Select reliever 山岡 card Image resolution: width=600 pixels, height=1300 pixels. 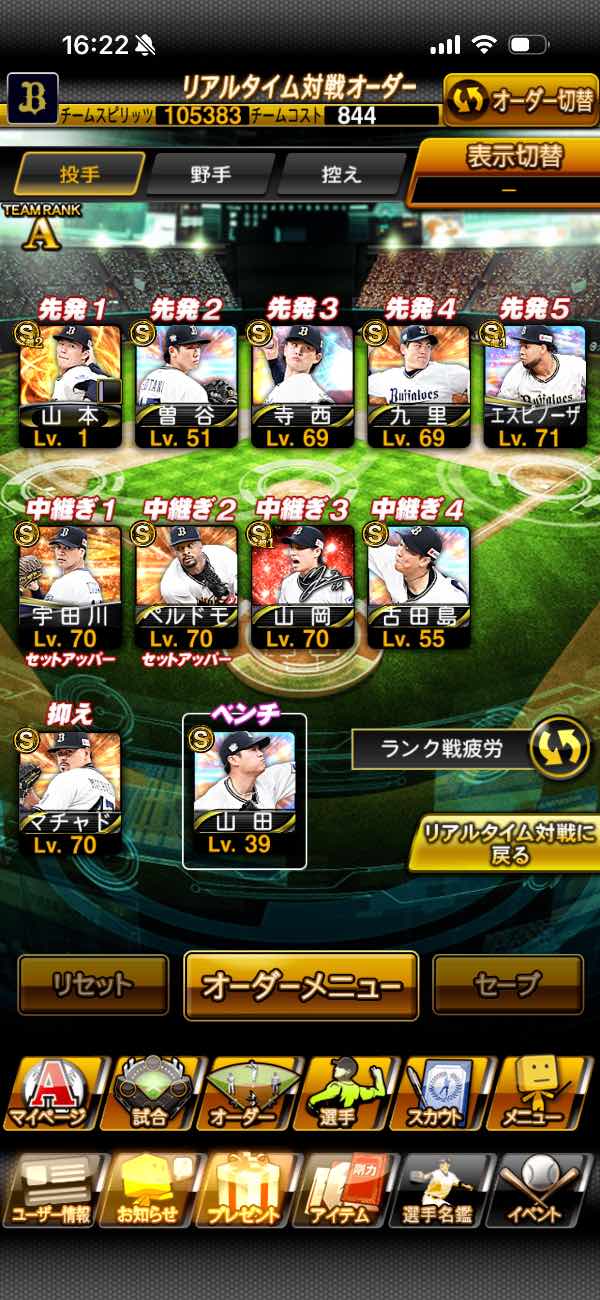tap(302, 585)
